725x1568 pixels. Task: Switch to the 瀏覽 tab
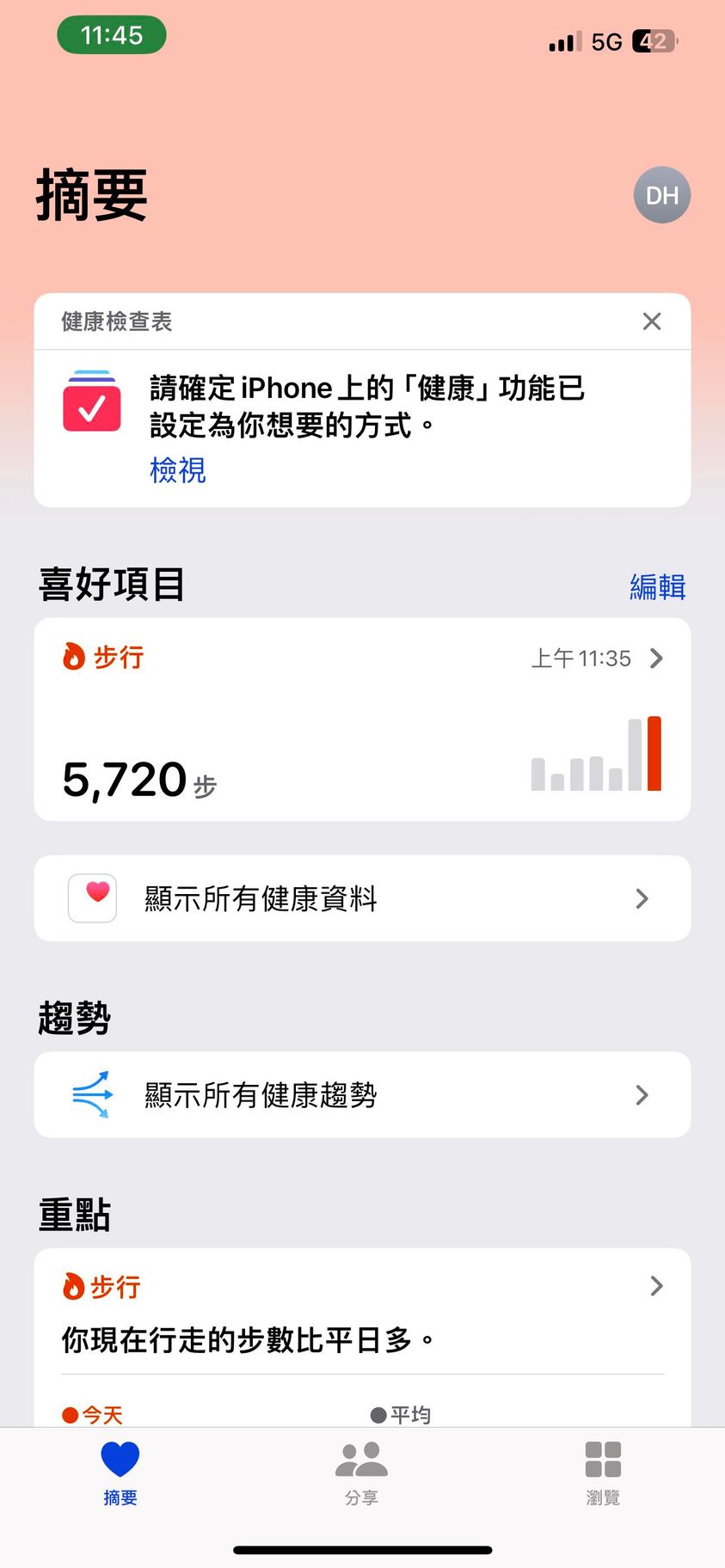(x=603, y=1473)
